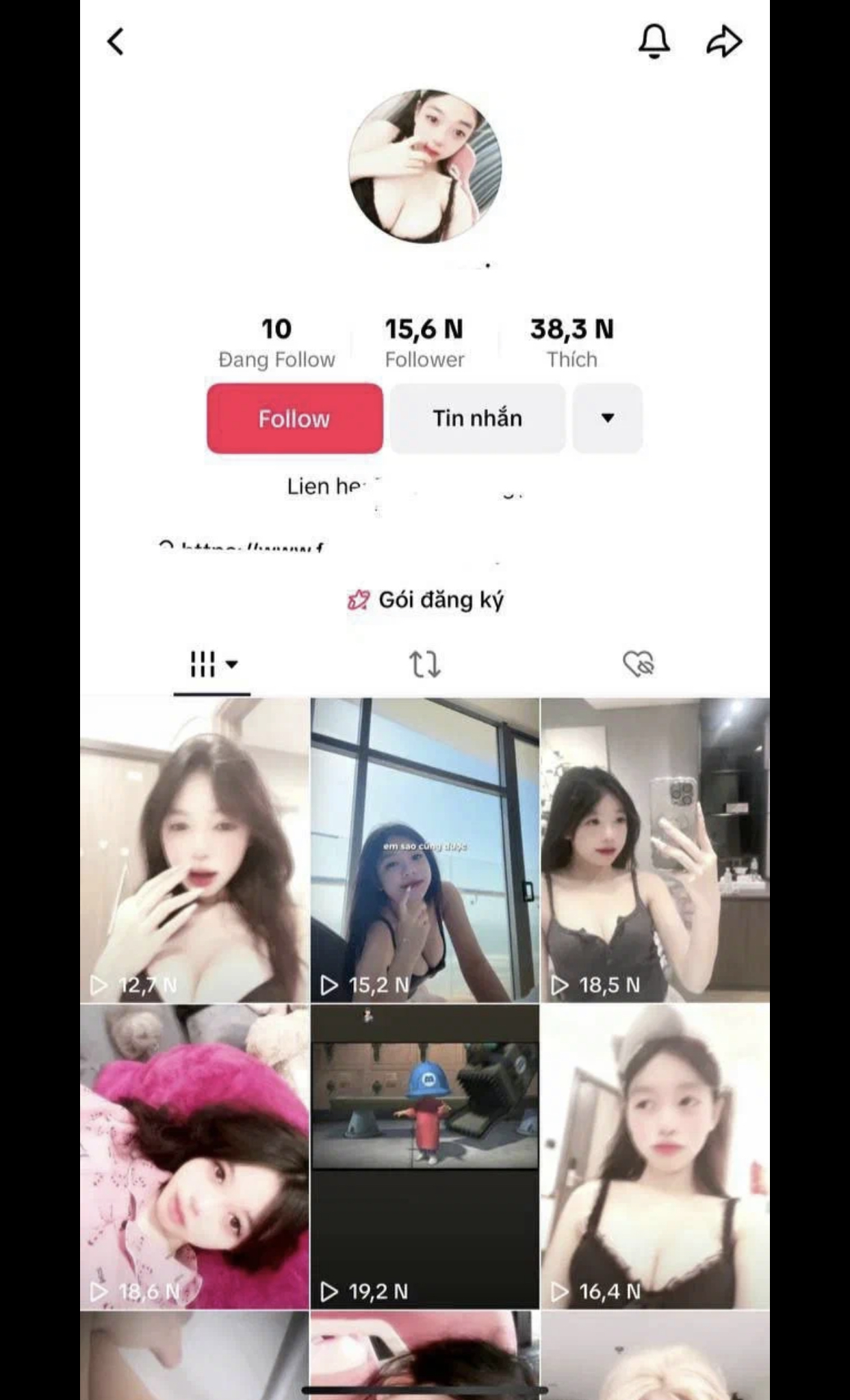Share this profile
850x1400 pixels.
(724, 42)
